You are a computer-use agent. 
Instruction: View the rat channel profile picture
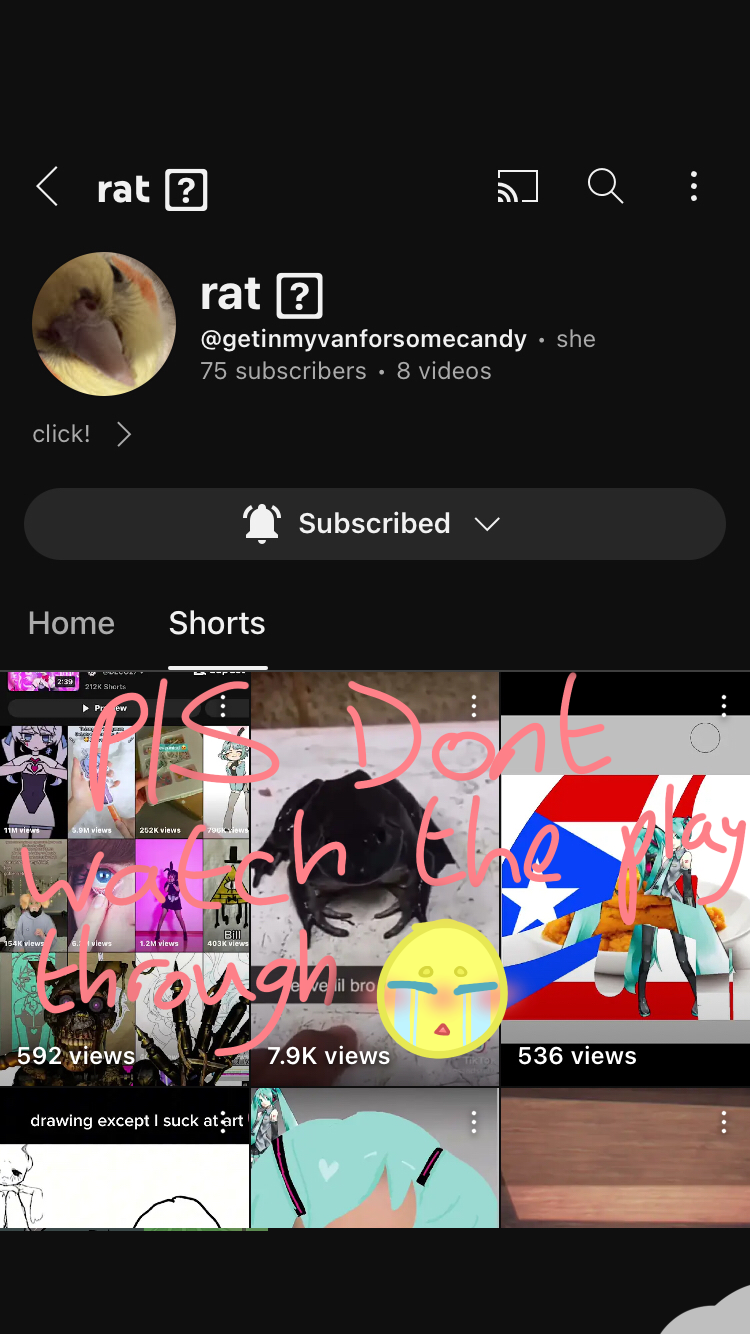[104, 324]
